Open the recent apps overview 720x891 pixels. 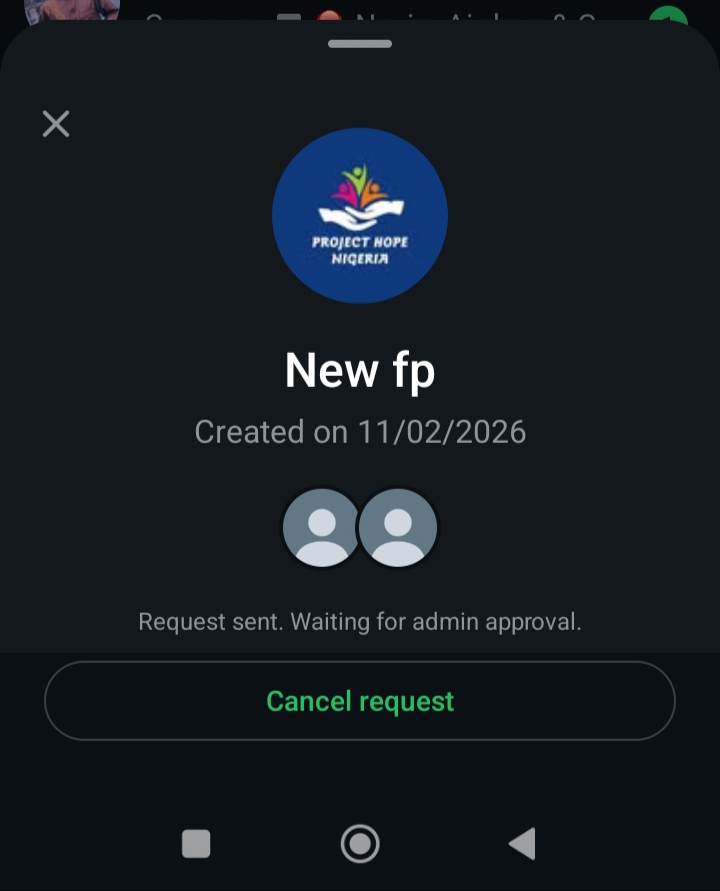click(x=196, y=844)
